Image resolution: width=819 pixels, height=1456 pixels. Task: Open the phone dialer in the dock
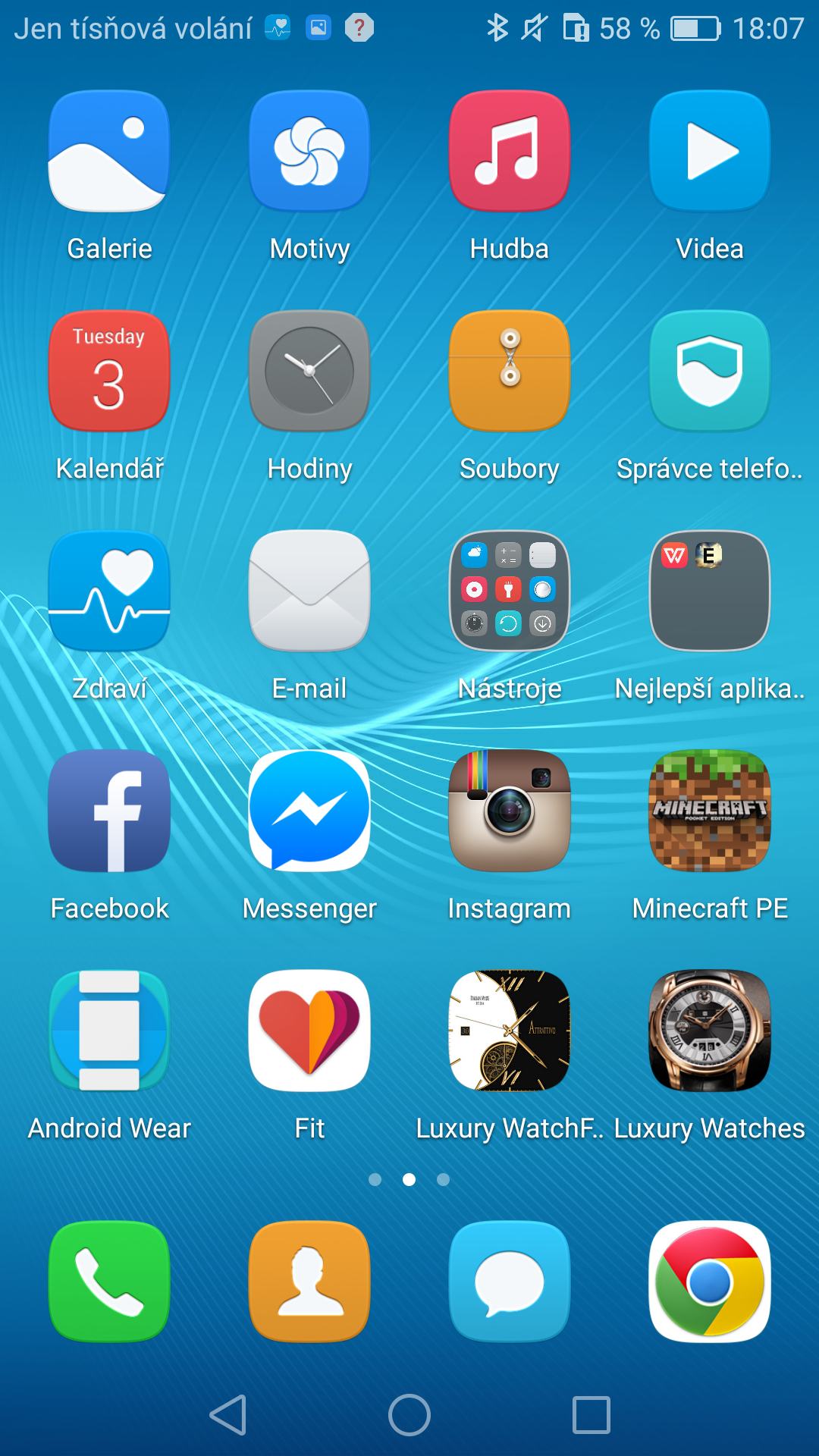click(109, 1282)
